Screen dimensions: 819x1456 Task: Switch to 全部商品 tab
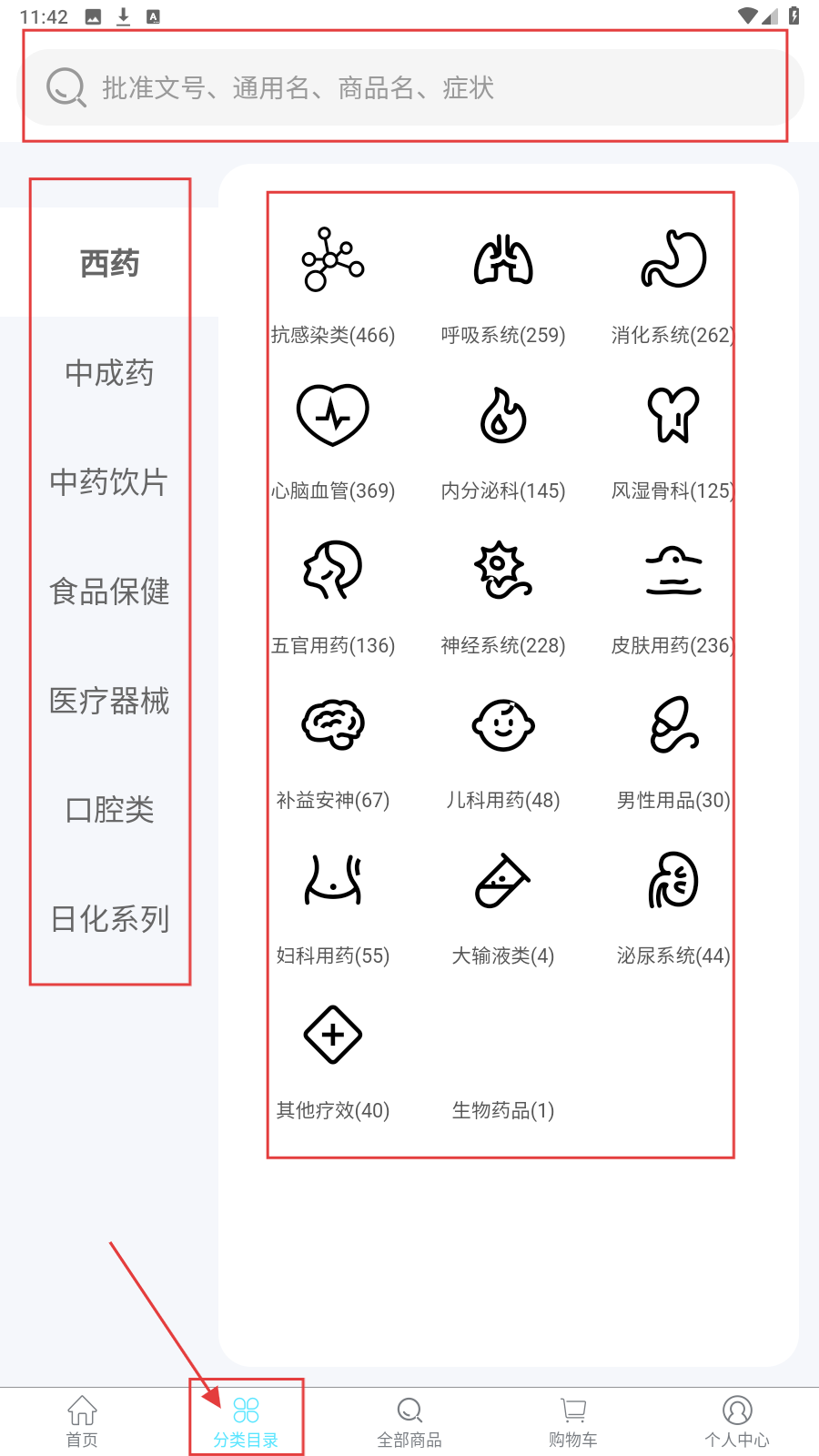(409, 1421)
